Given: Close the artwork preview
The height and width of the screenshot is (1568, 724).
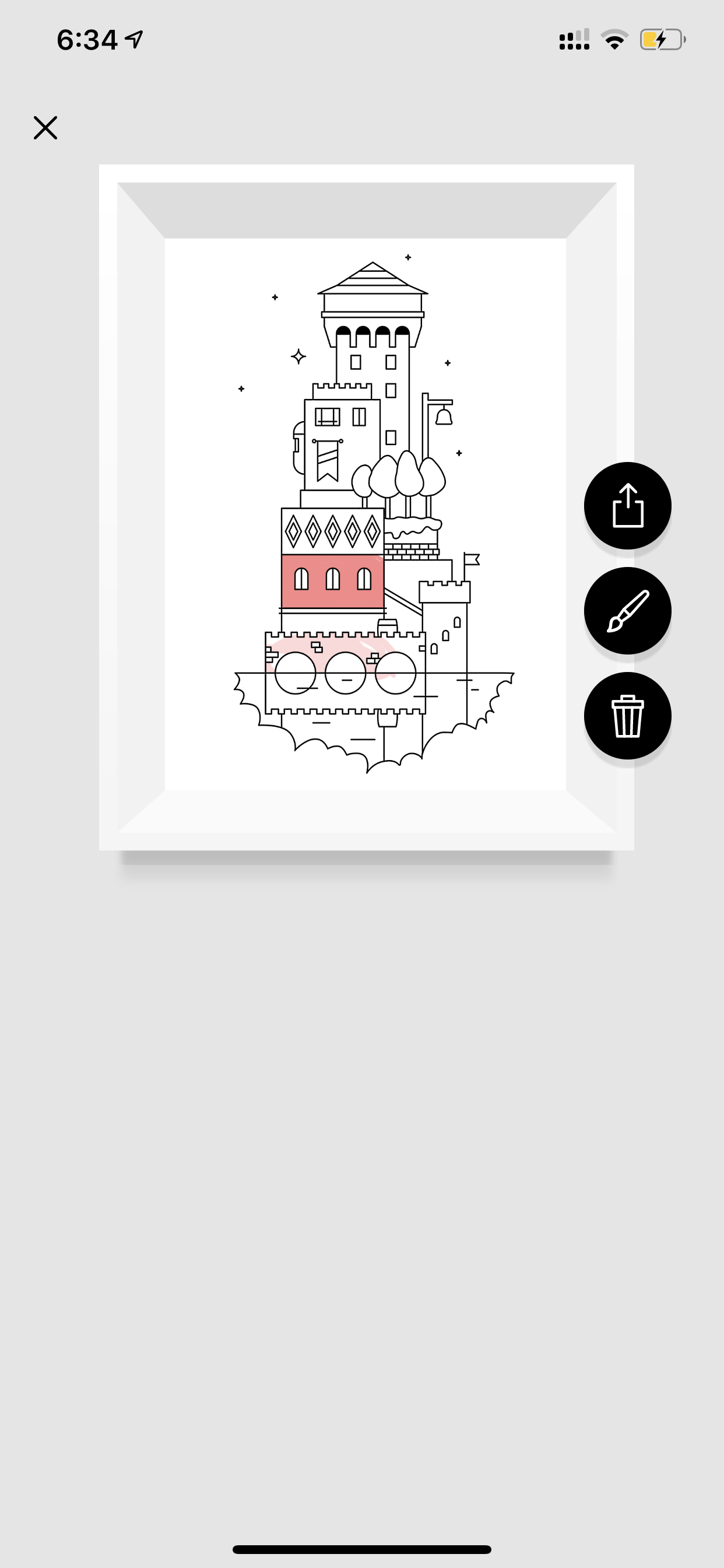Looking at the screenshot, I should coord(45,128).
